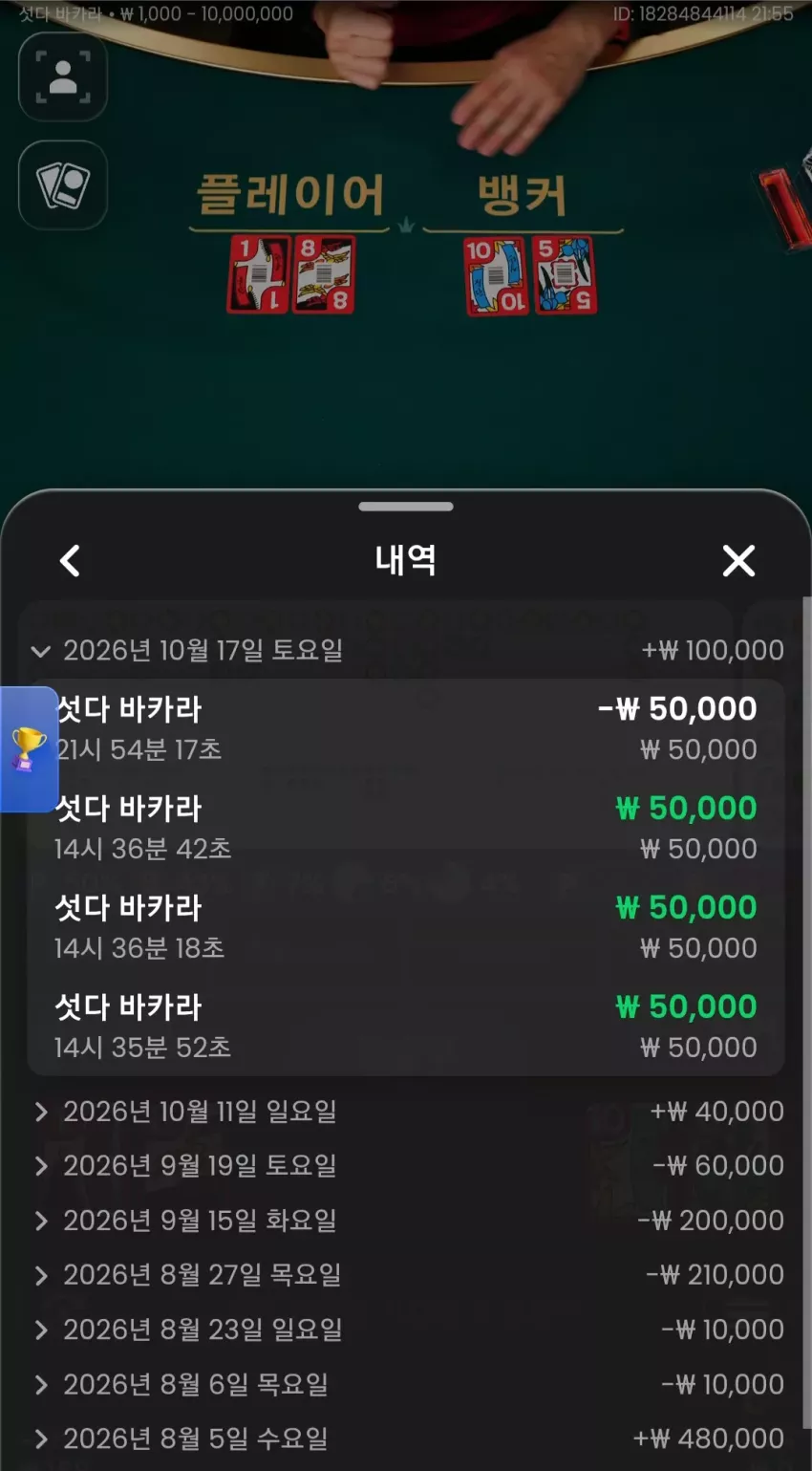Expand the 2026년 9월 19일 토요일 section
Image resolution: width=812 pixels, height=1471 pixels.
click(406, 1166)
